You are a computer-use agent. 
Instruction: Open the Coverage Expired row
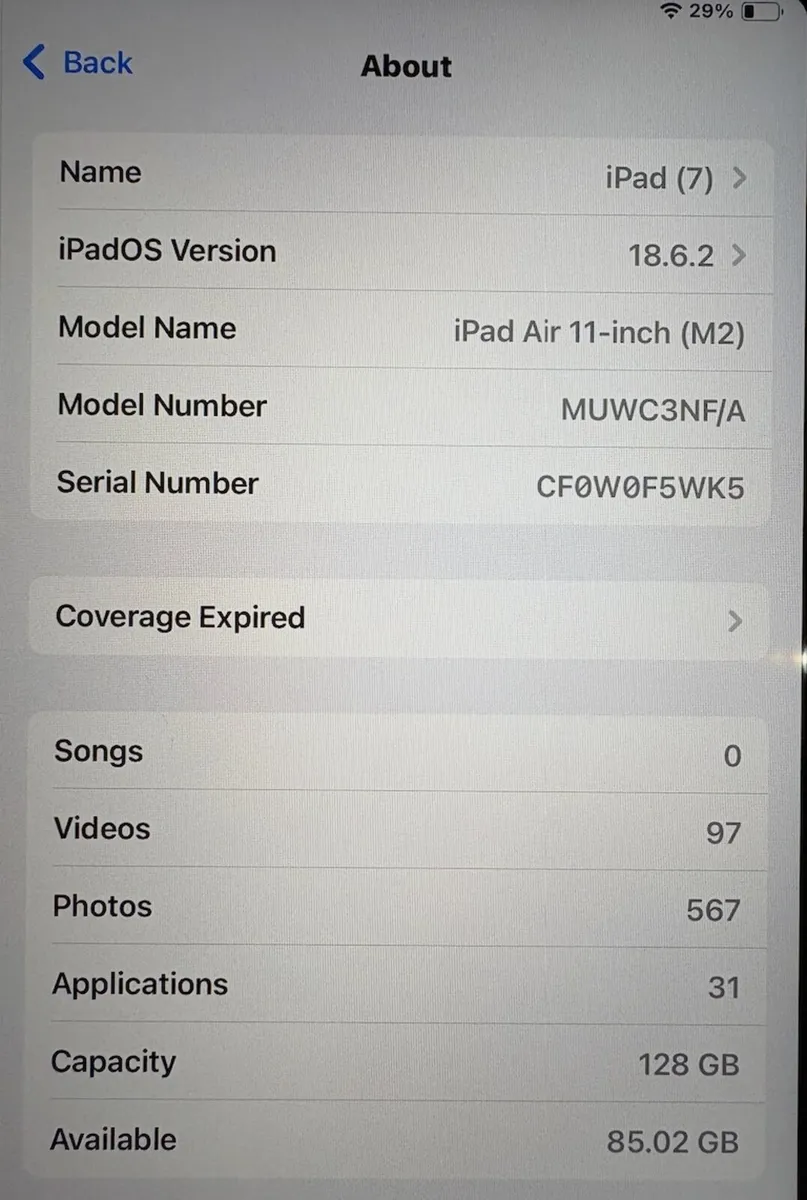(x=400, y=618)
